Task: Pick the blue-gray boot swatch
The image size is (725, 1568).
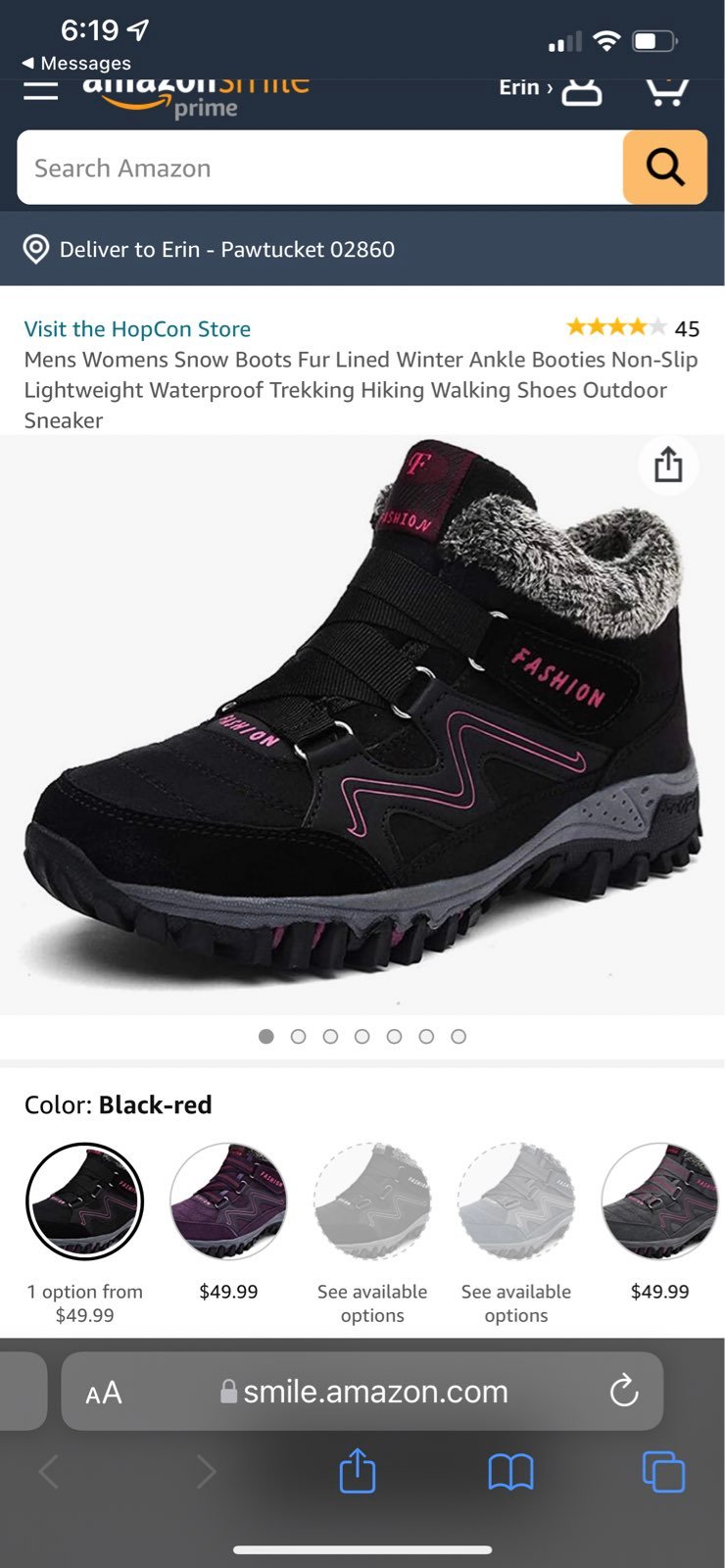Action: click(516, 1200)
